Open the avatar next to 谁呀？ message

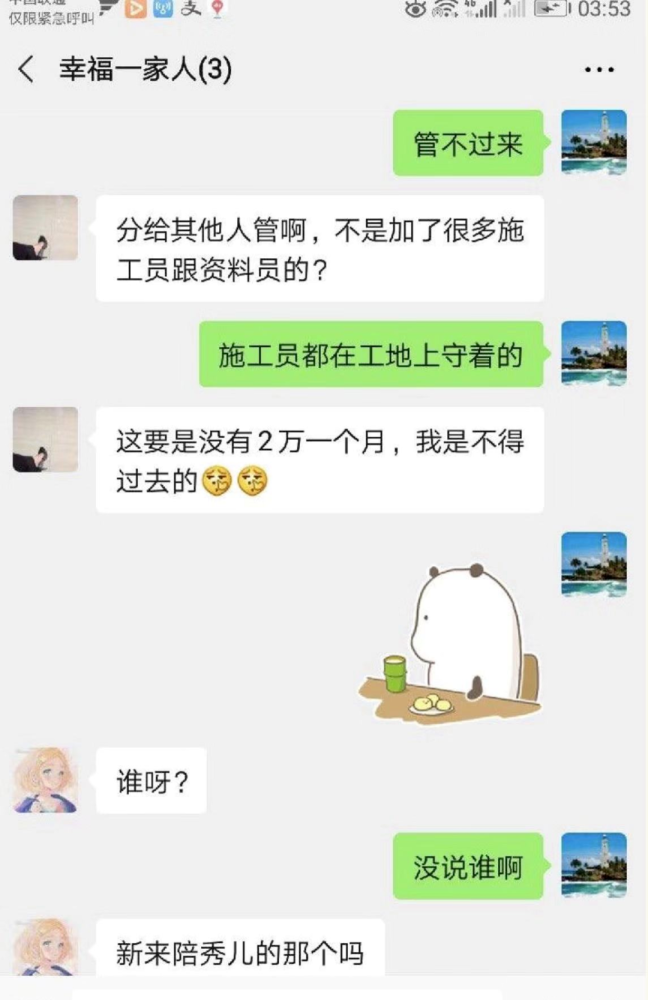pyautogui.click(x=45, y=779)
